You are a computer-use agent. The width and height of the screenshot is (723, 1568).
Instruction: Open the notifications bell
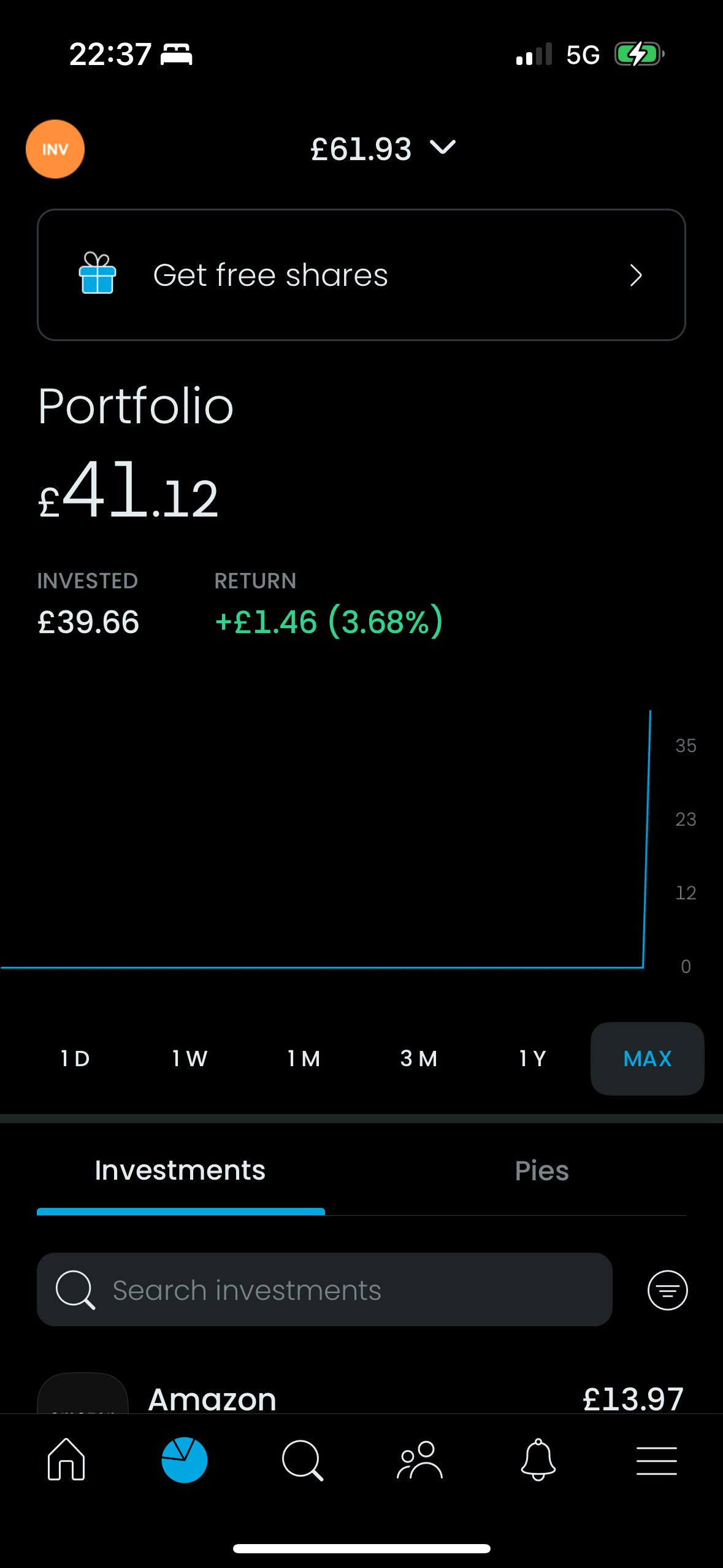pyautogui.click(x=538, y=1460)
